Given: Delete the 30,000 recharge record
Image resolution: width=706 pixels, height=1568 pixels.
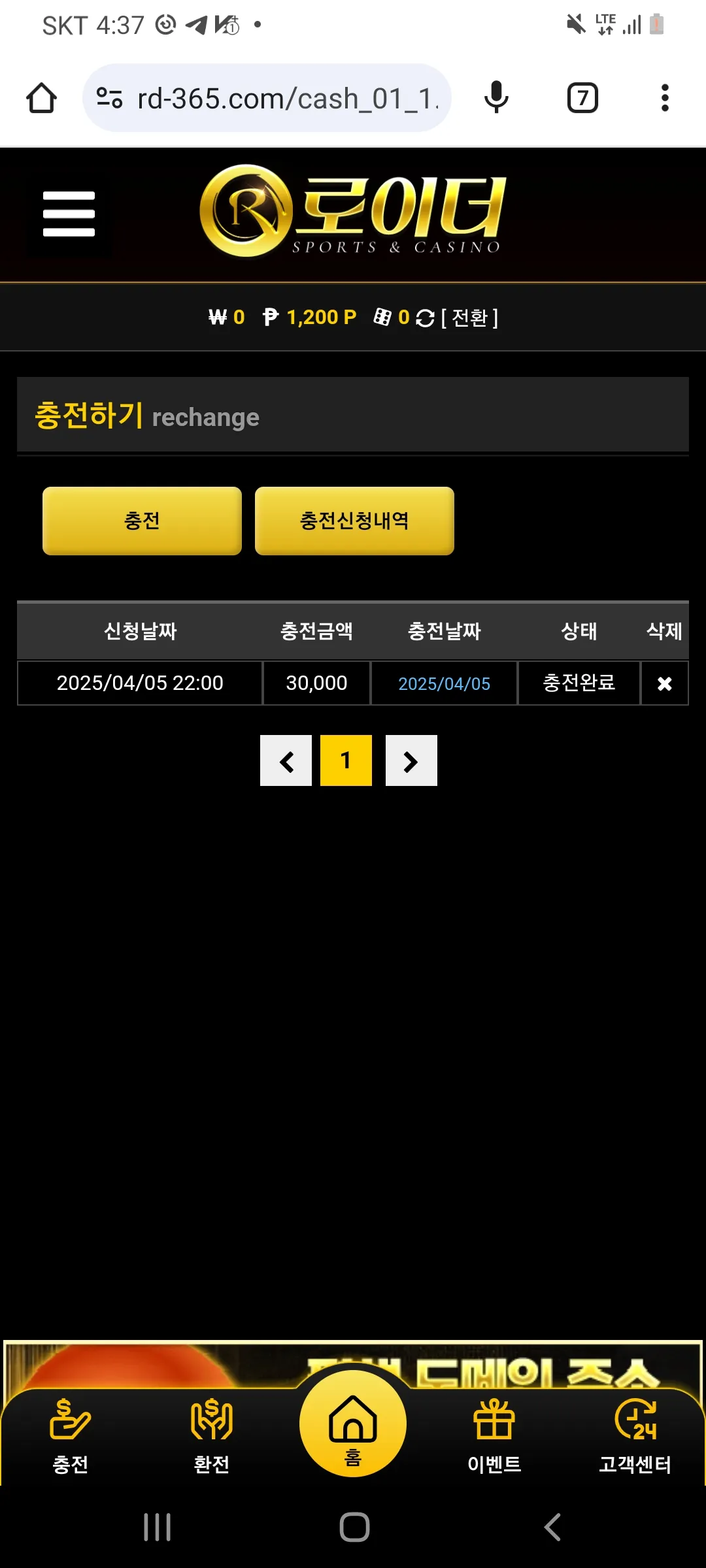Looking at the screenshot, I should click(664, 683).
